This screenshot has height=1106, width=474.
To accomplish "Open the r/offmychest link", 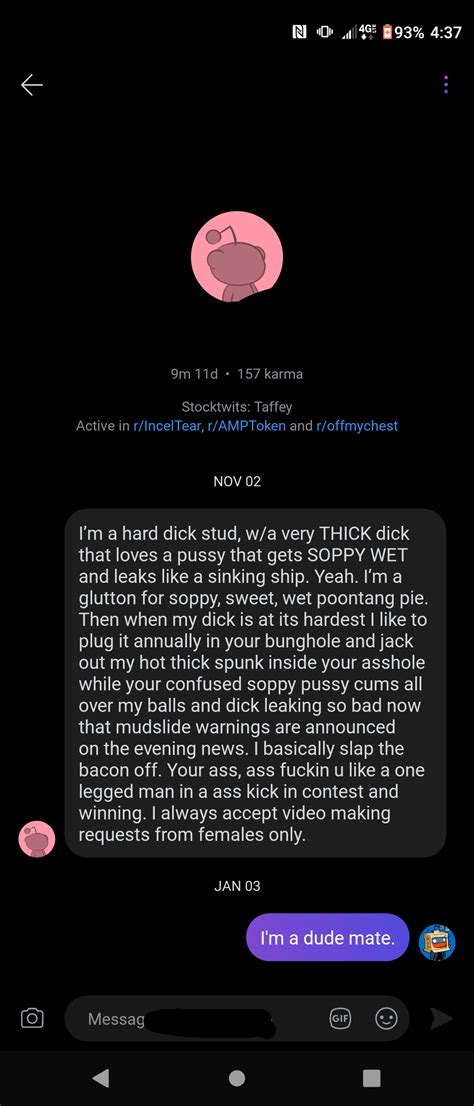I will click(357, 426).
